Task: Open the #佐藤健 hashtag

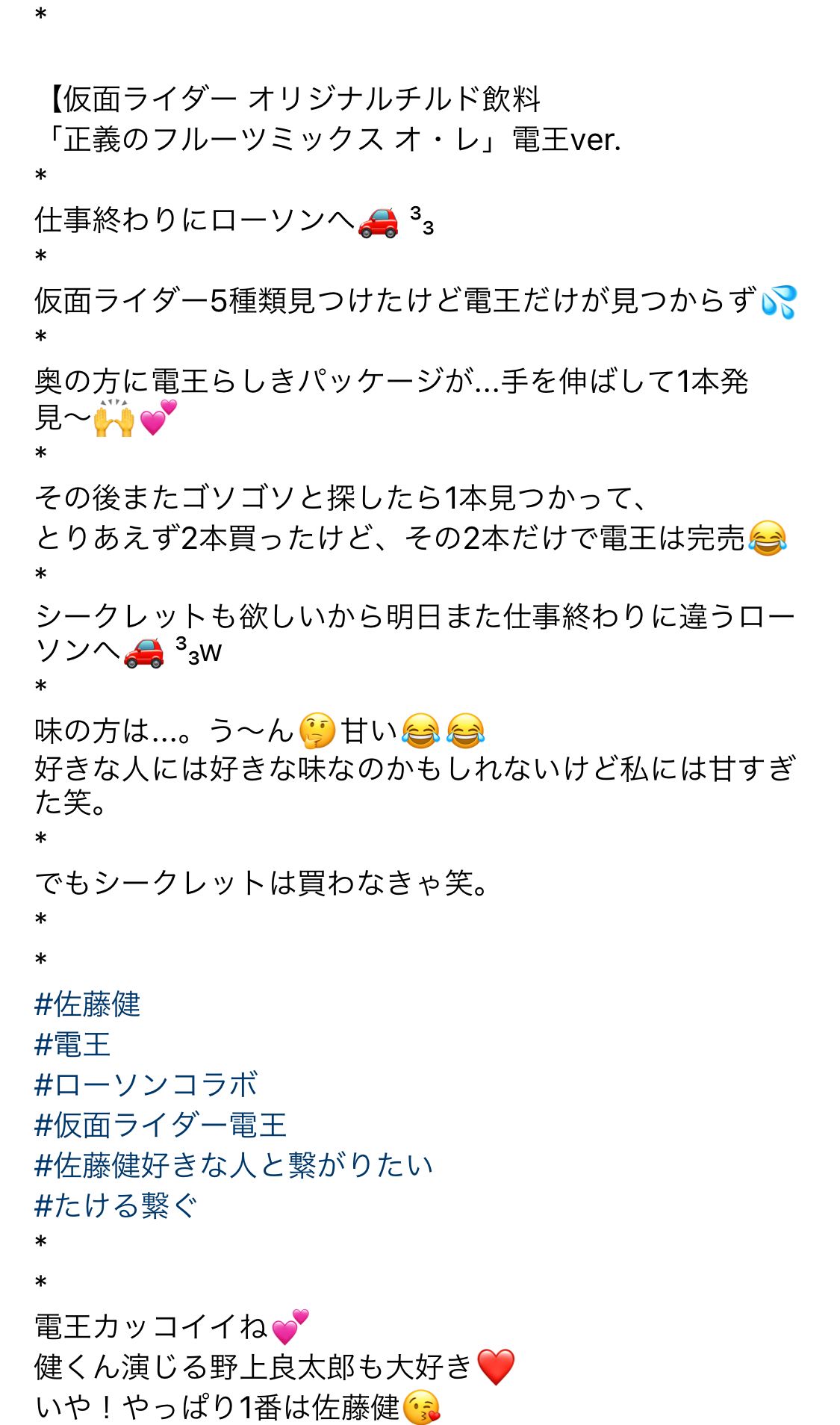Action: click(x=87, y=1004)
